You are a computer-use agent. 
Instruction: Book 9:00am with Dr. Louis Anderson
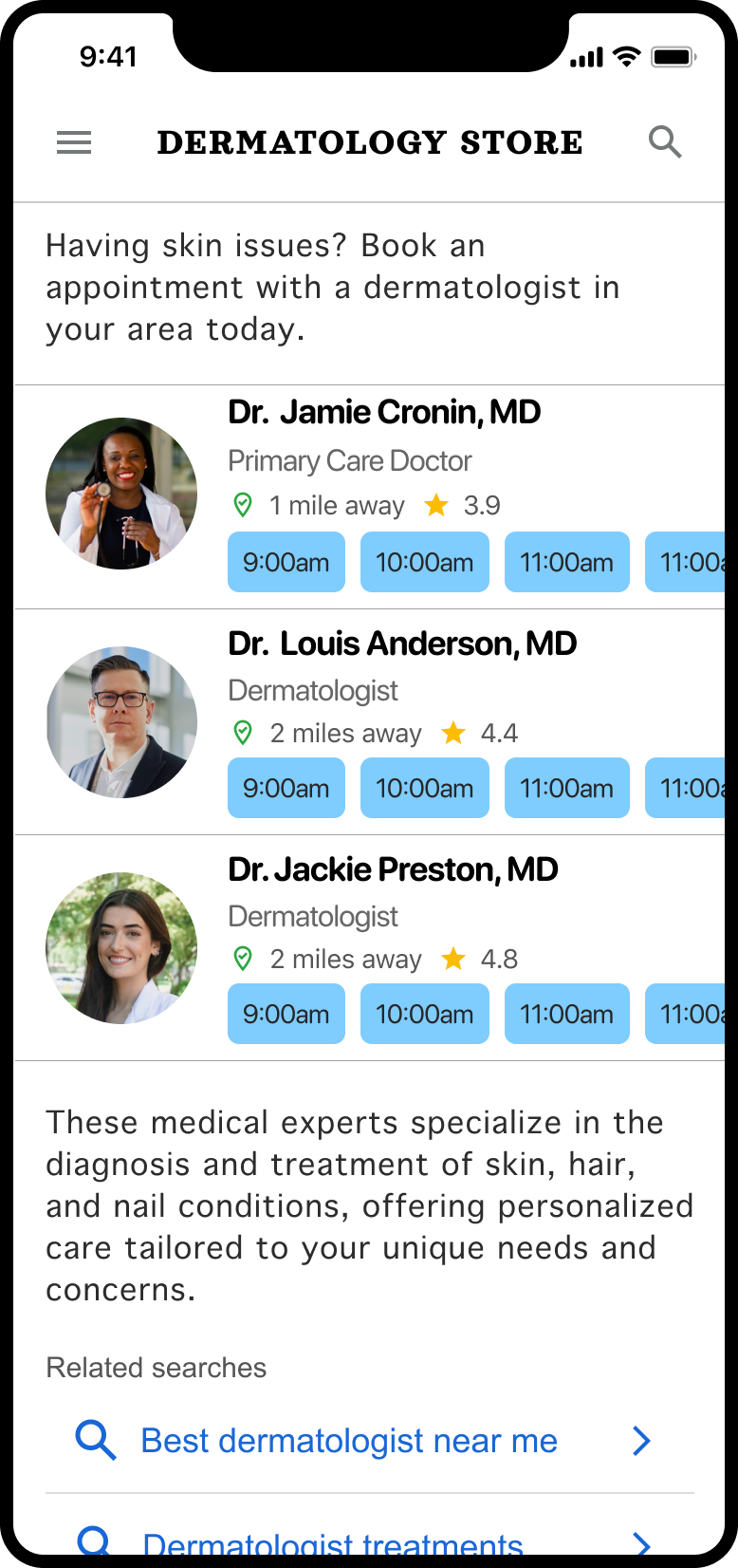(x=286, y=788)
